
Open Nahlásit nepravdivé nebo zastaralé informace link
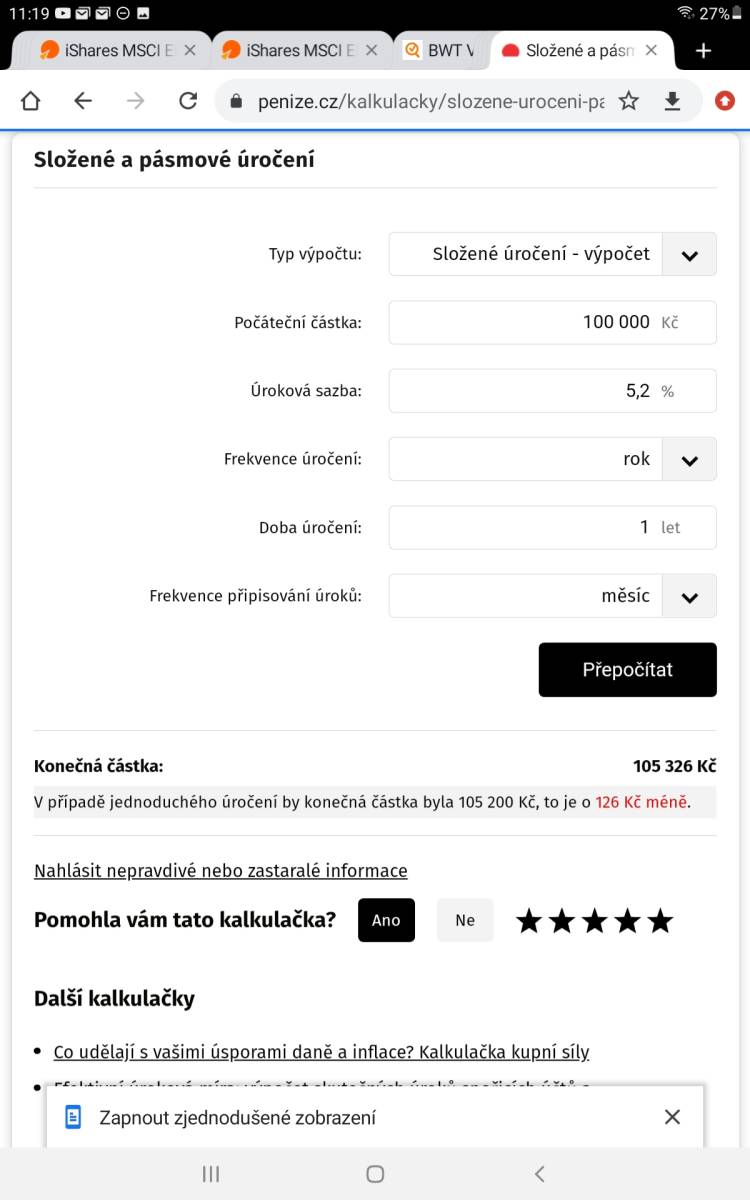point(221,871)
